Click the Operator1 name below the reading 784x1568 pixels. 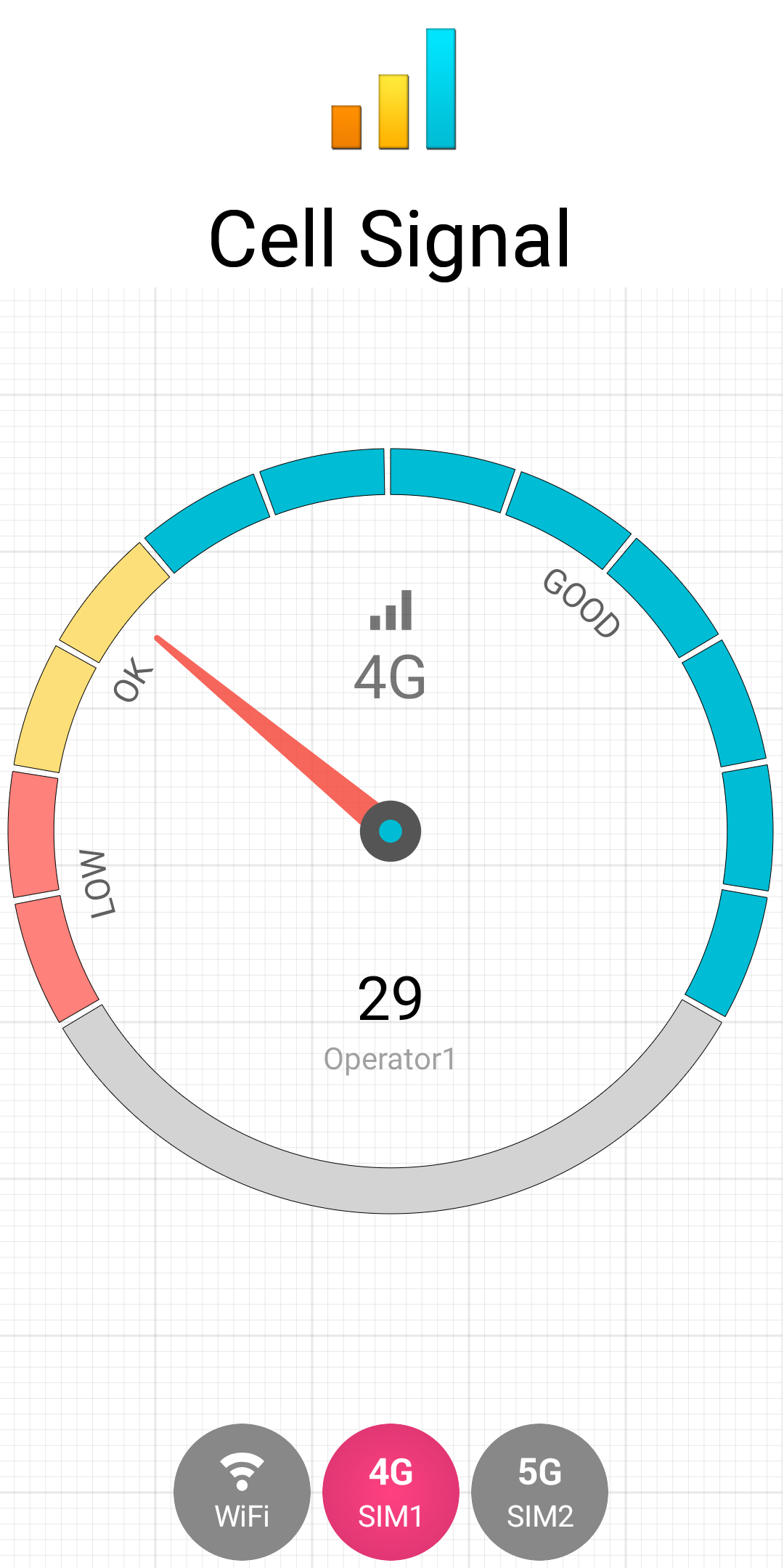click(390, 1058)
